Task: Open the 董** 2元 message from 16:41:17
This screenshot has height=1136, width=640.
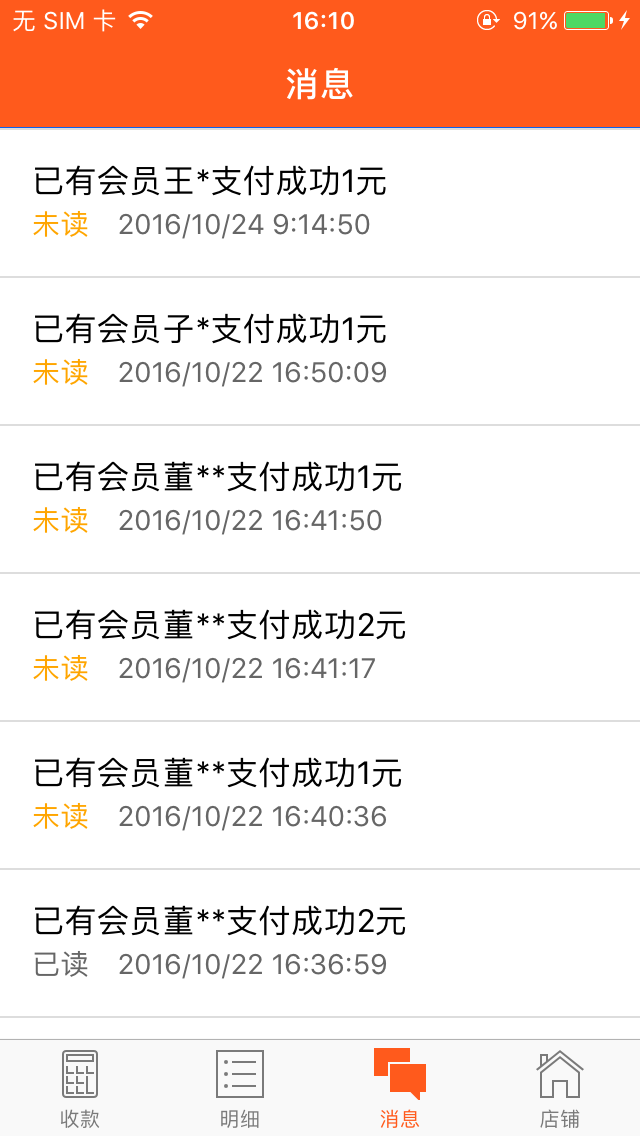Action: tap(320, 647)
